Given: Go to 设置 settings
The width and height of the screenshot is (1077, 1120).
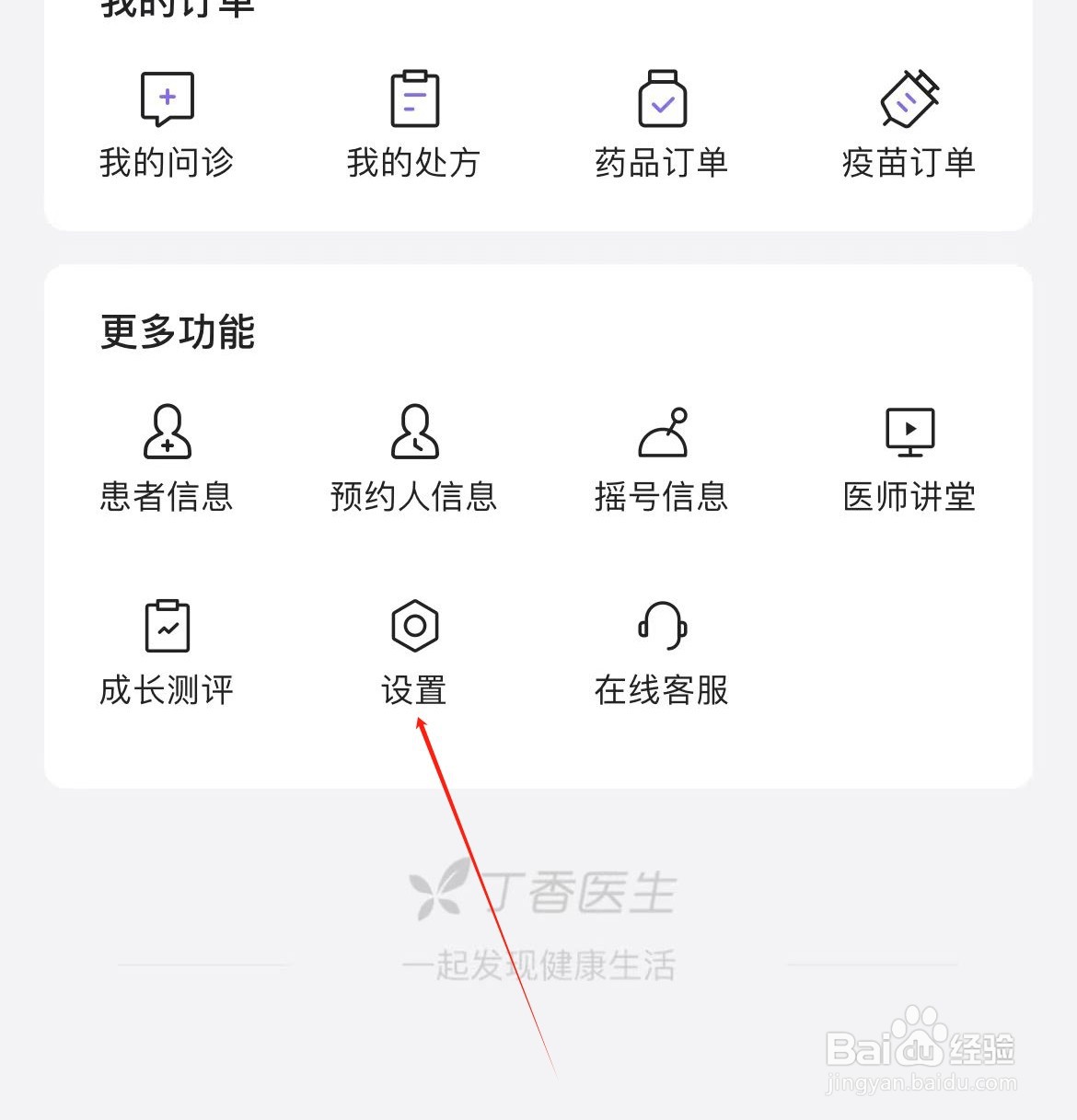Looking at the screenshot, I should [x=414, y=652].
